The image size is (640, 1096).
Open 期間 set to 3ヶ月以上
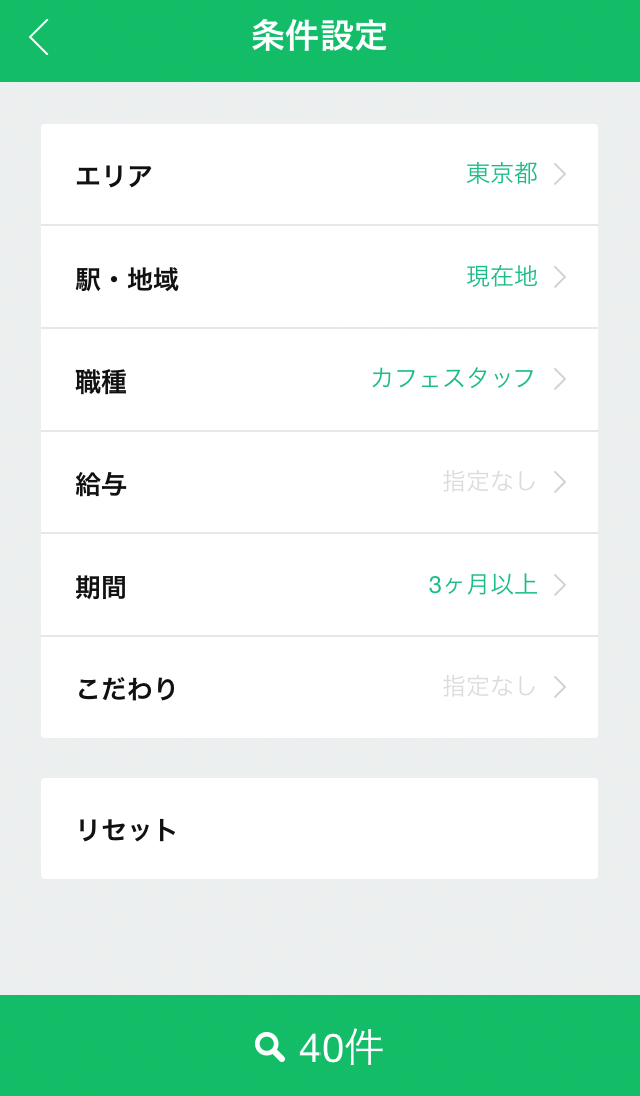click(x=319, y=585)
